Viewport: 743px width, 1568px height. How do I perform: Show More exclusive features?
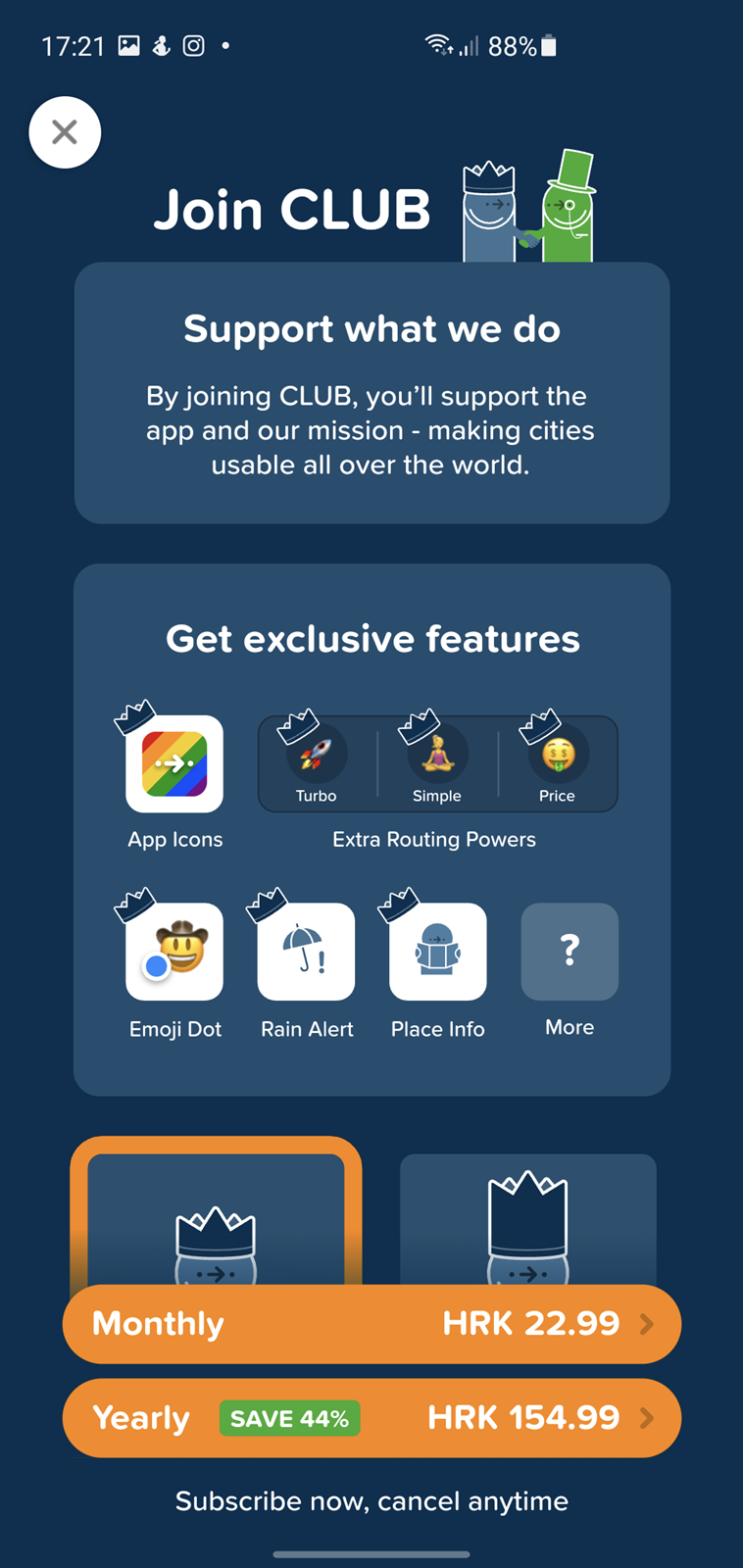pyautogui.click(x=570, y=952)
